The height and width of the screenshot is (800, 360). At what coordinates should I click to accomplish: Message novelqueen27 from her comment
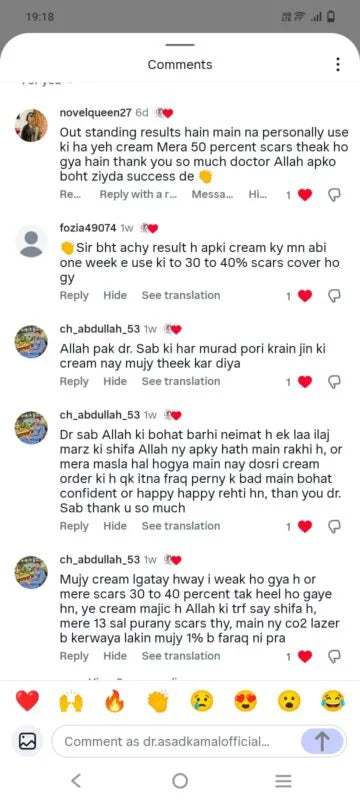point(213,194)
